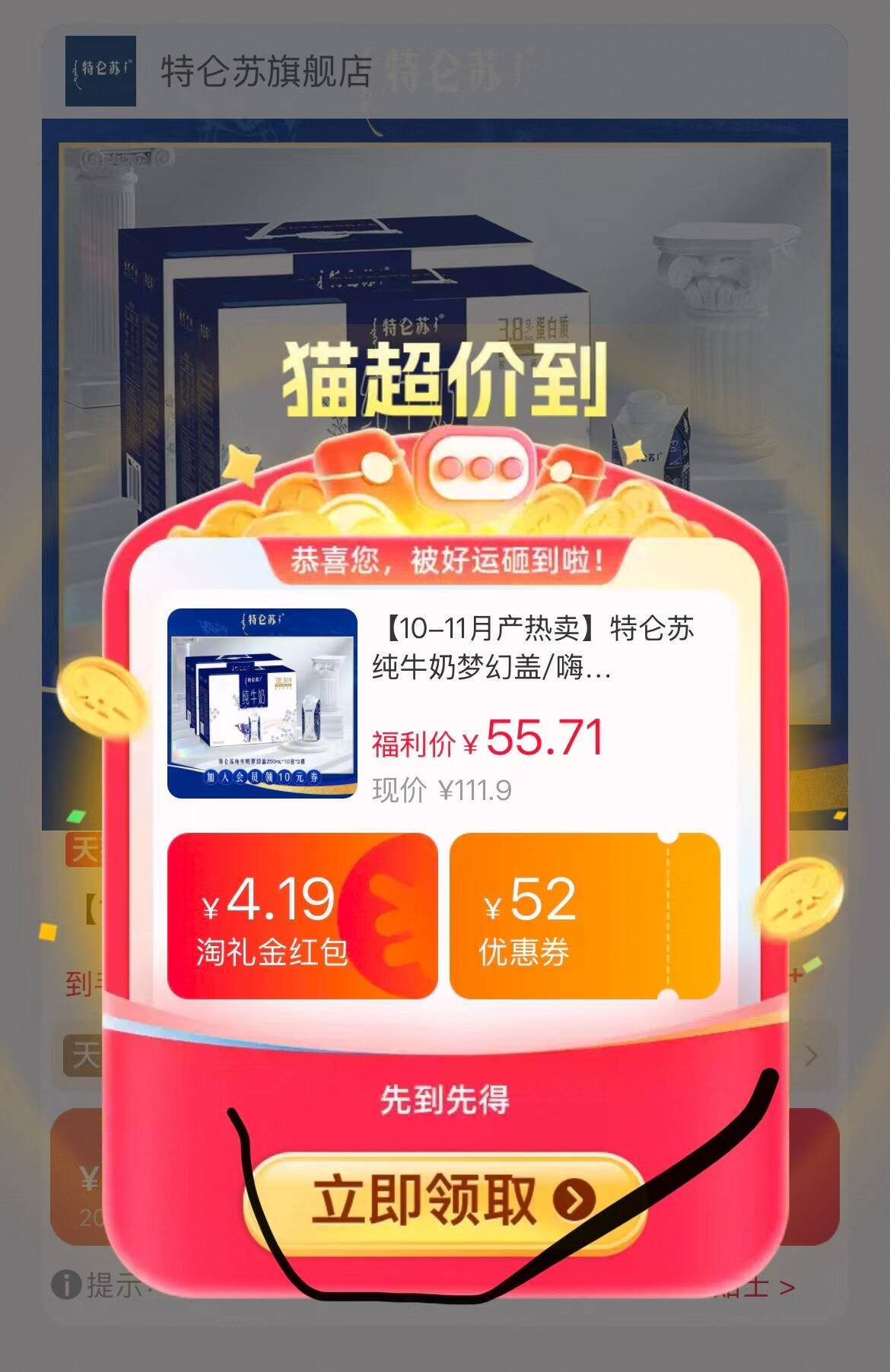Image resolution: width=890 pixels, height=1372 pixels.
Task: Select the ¥52 优惠券 coupon
Action: (x=584, y=916)
